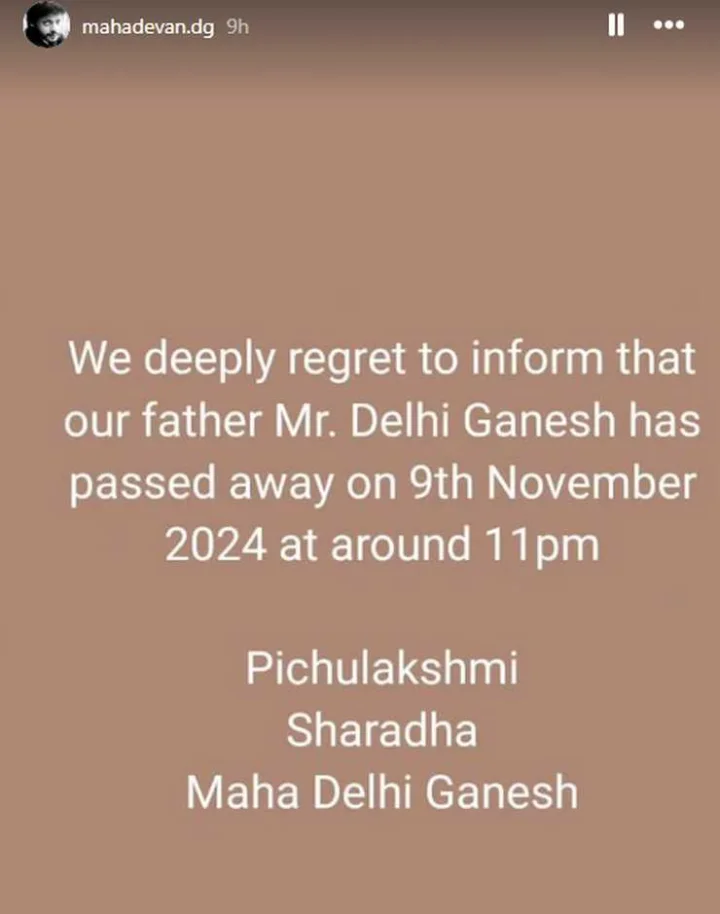The image size is (720, 914).
Task: Pause the story playback
Action: click(616, 27)
